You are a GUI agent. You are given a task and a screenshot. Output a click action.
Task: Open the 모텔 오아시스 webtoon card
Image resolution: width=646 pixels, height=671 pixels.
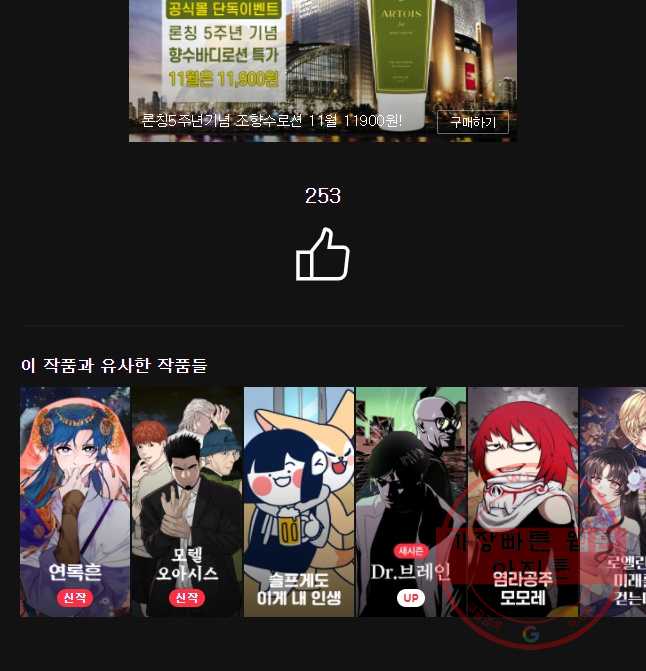187,501
